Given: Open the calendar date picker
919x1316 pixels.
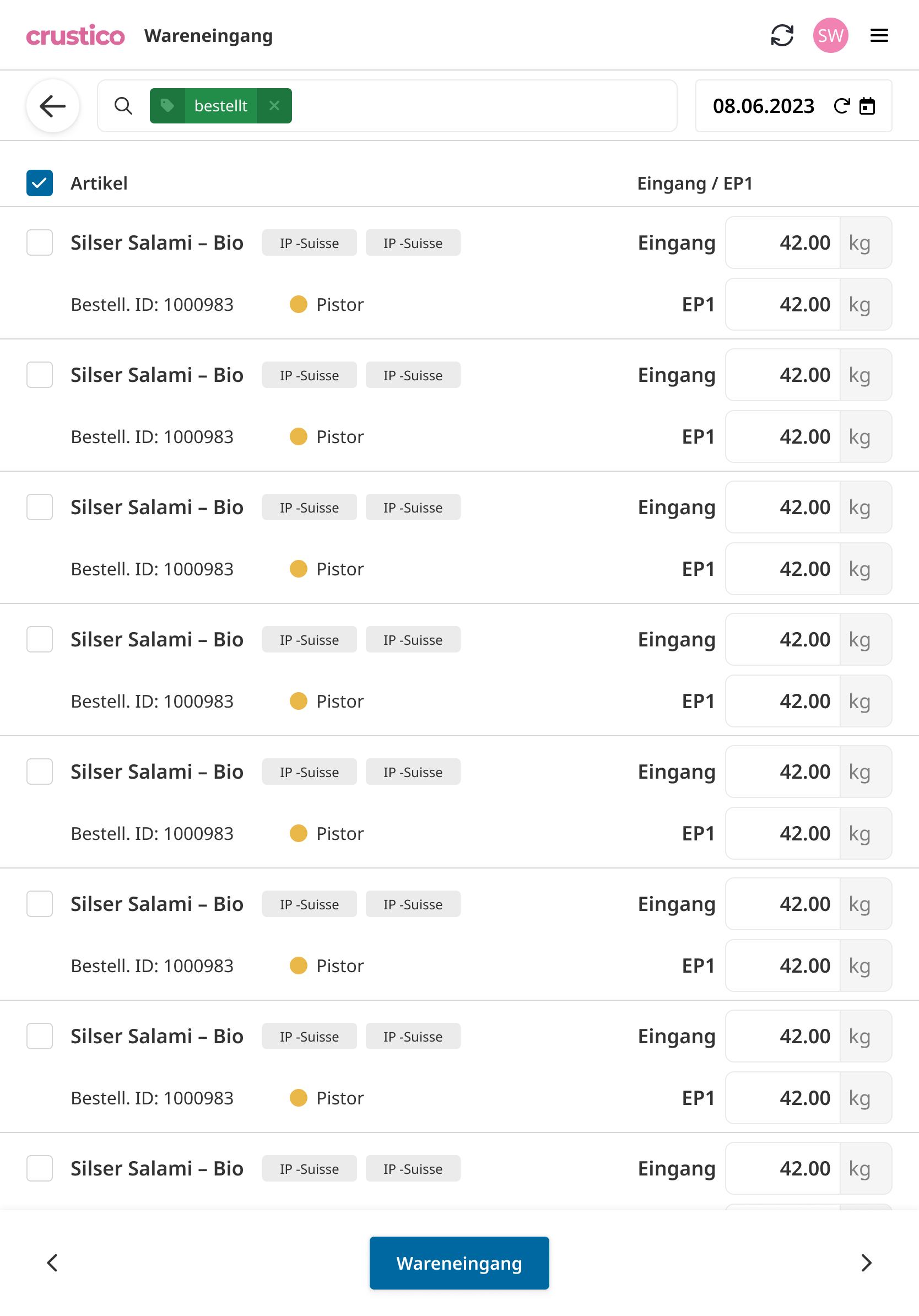Looking at the screenshot, I should point(867,106).
